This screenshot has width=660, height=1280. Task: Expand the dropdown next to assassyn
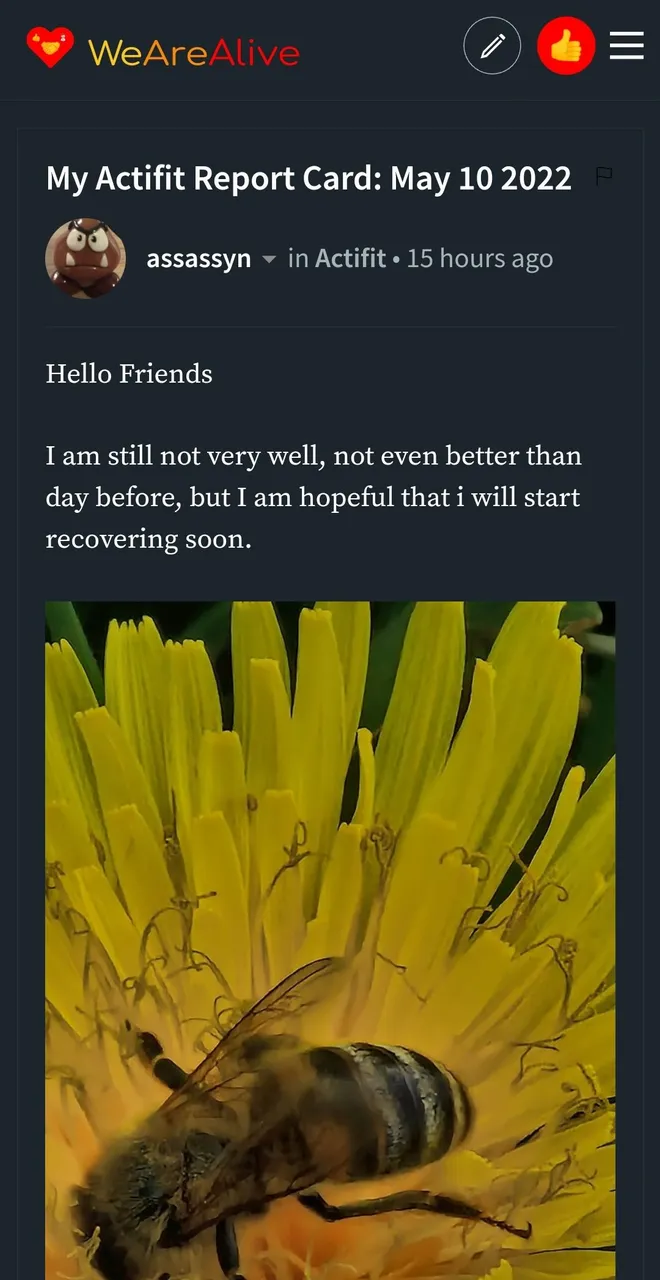point(268,260)
